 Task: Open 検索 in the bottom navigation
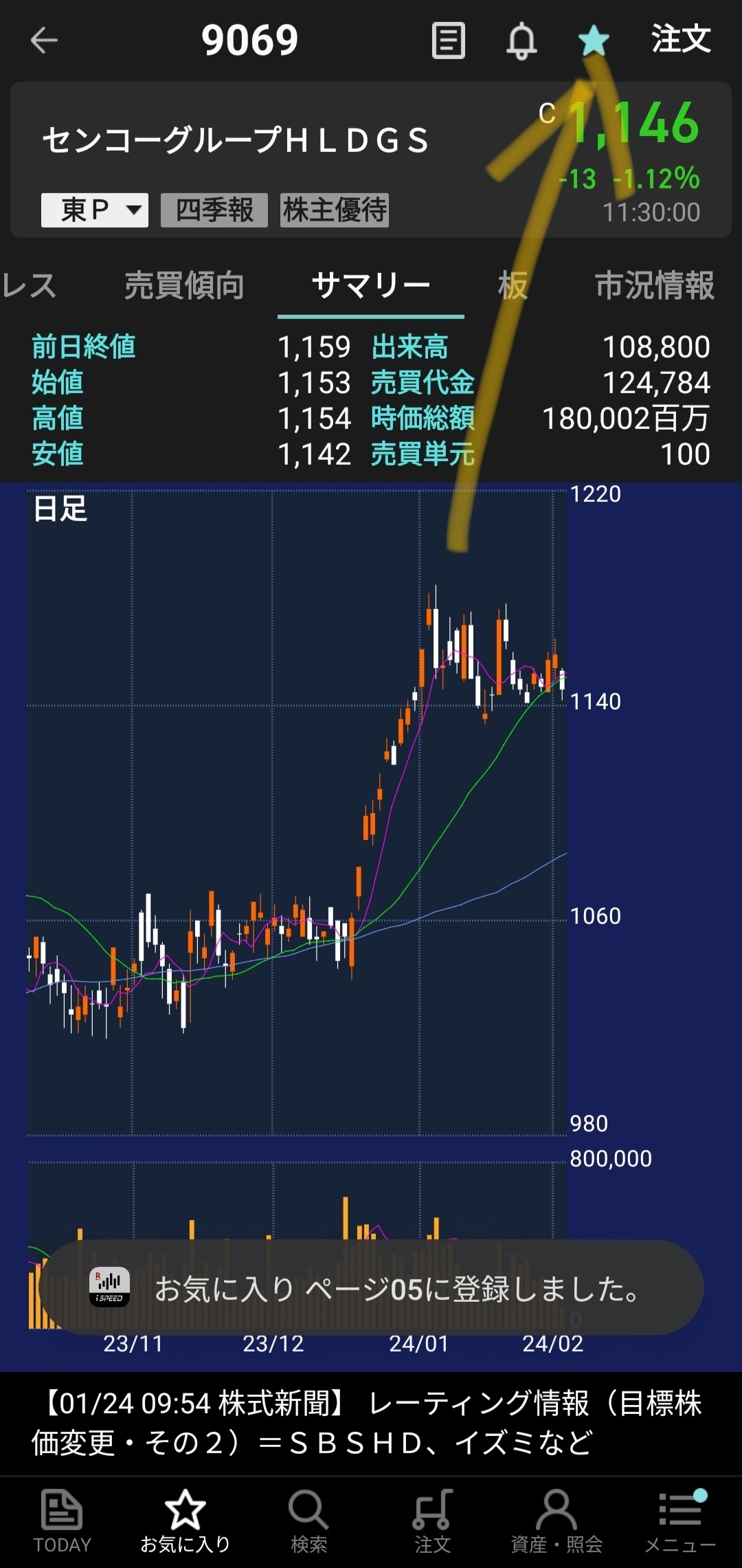[x=309, y=1521]
